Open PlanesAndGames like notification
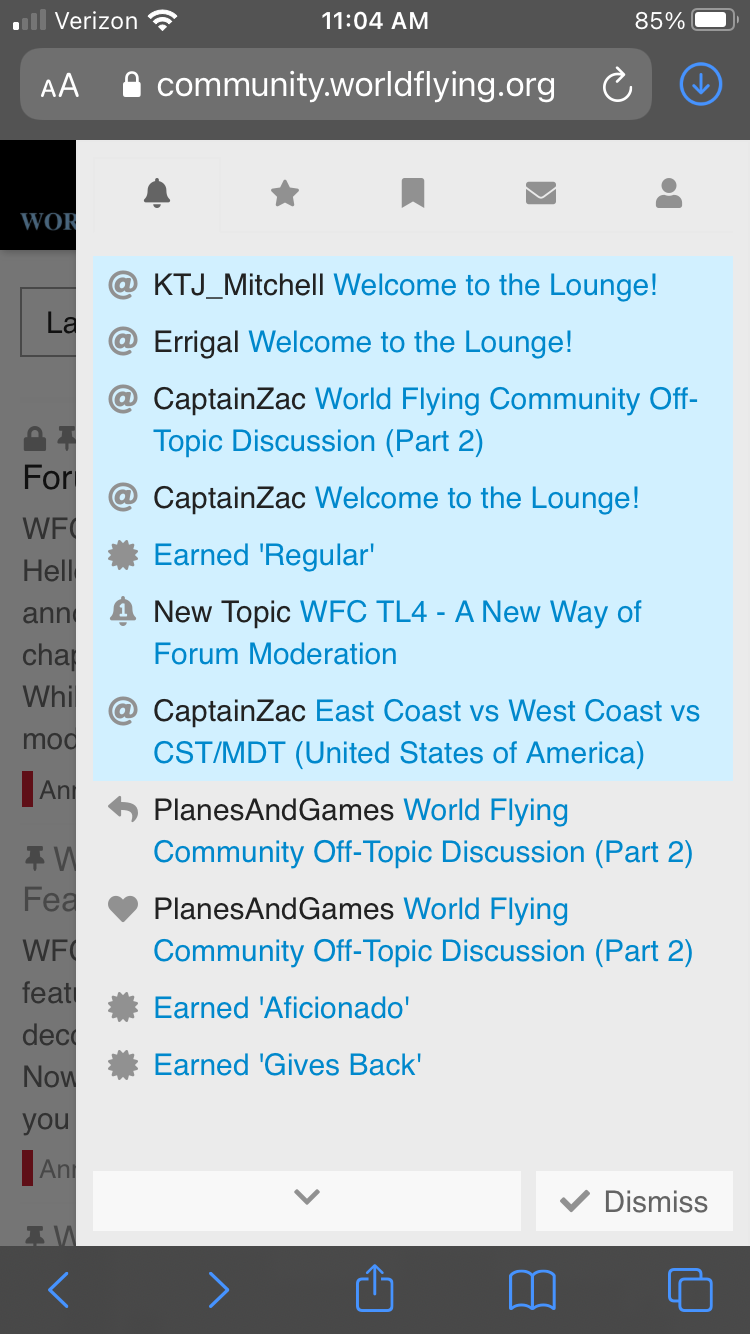This screenshot has width=750, height=1334. click(x=413, y=930)
